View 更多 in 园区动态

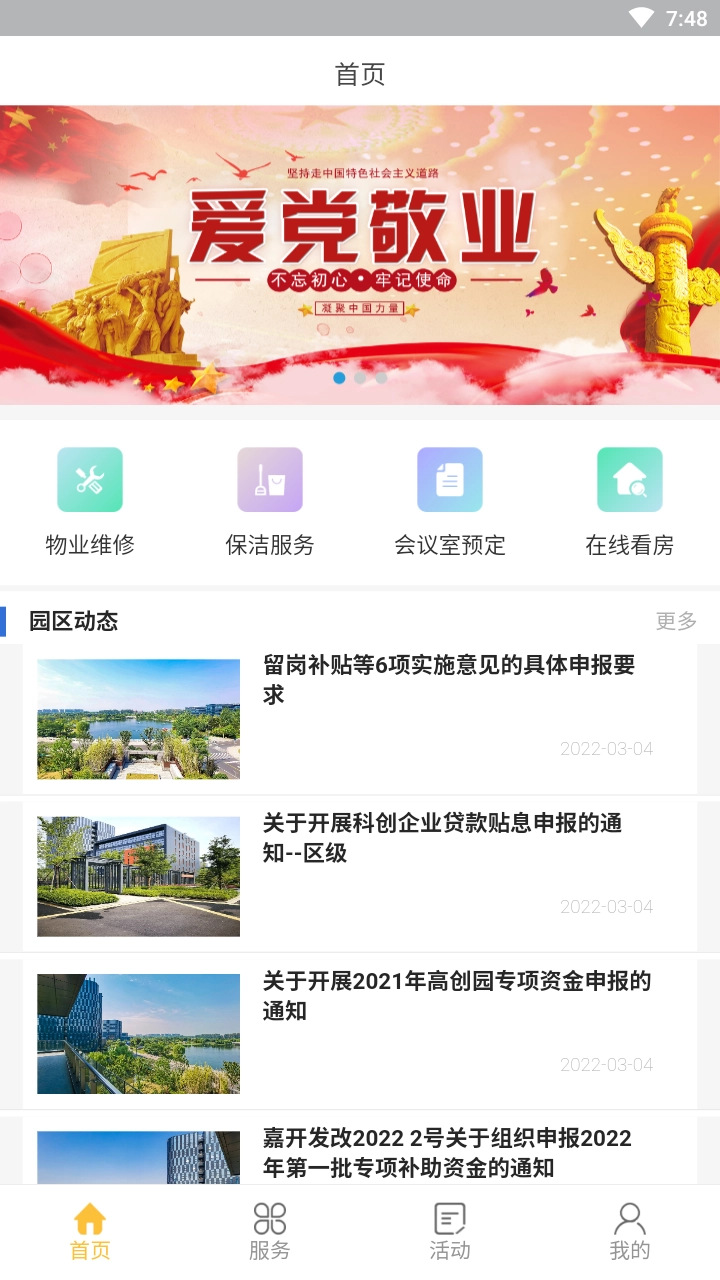point(676,621)
